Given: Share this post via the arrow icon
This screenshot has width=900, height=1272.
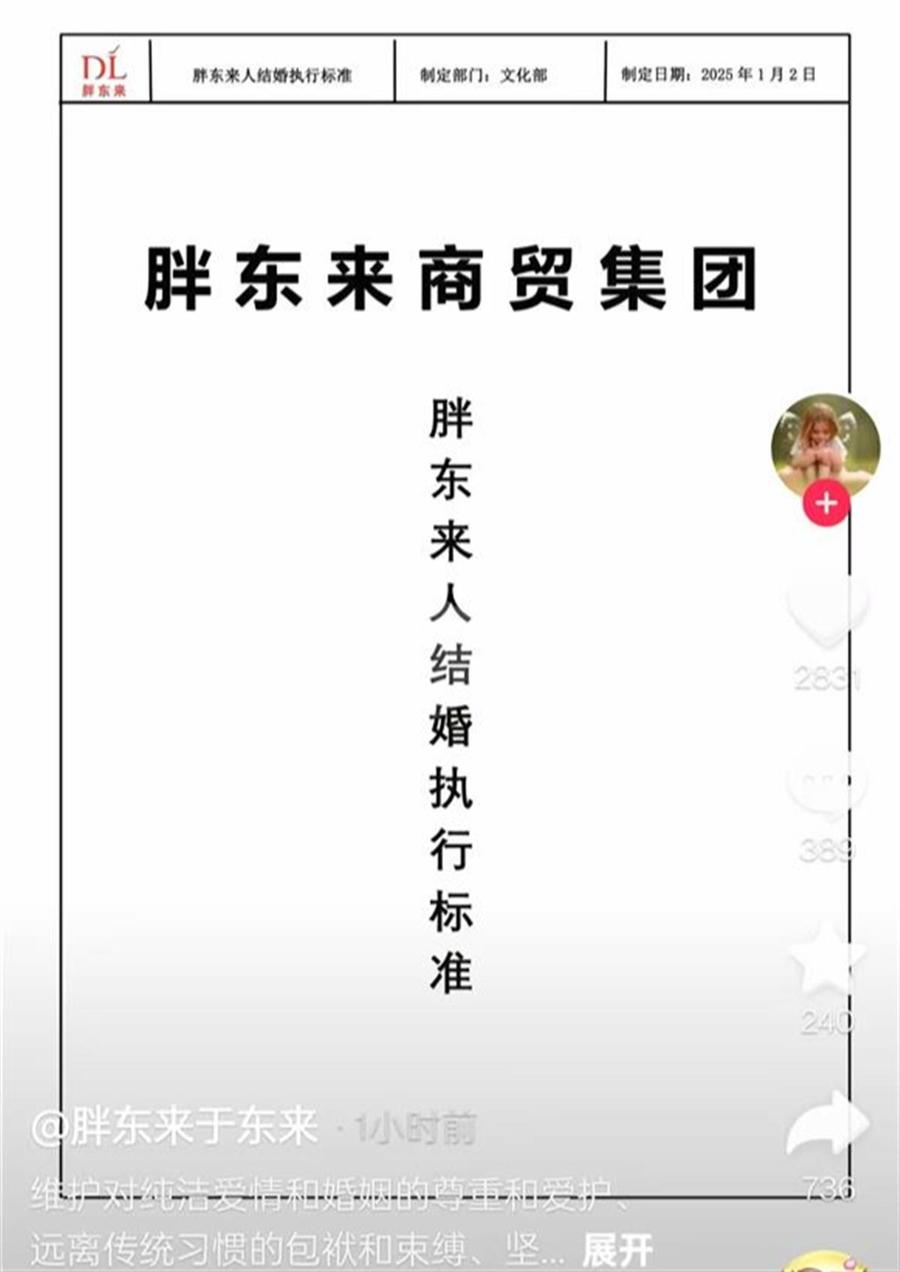Looking at the screenshot, I should pyautogui.click(x=827, y=1125).
